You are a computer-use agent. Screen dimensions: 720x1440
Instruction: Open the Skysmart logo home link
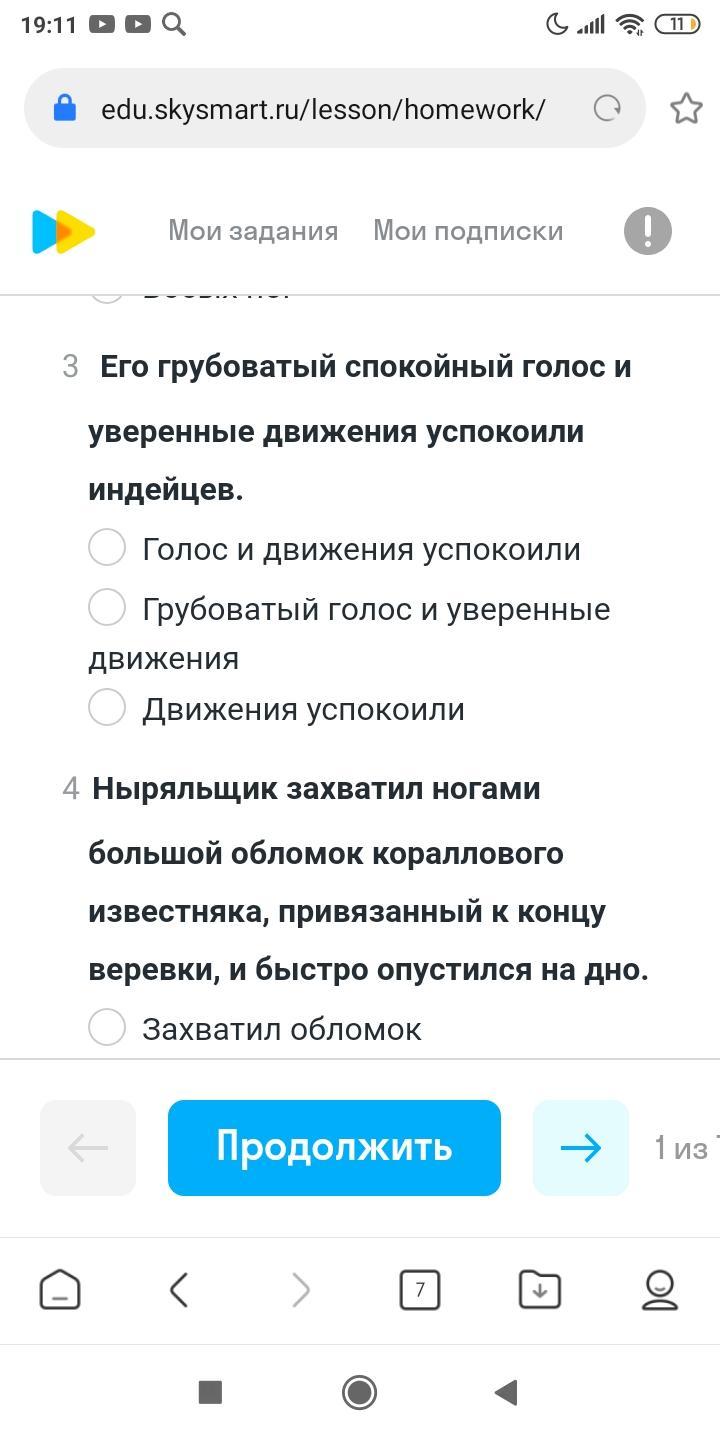[63, 231]
